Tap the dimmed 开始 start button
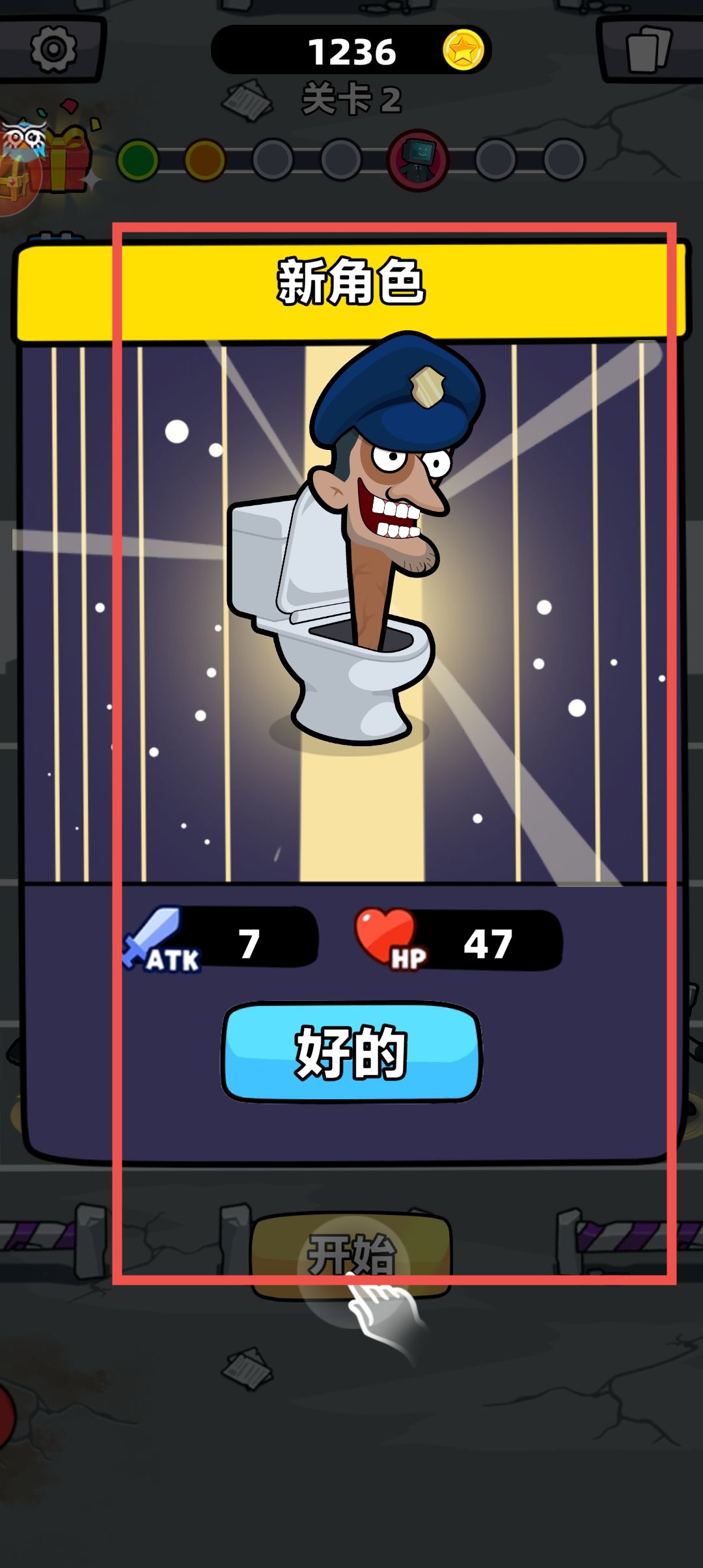 pyautogui.click(x=351, y=1253)
